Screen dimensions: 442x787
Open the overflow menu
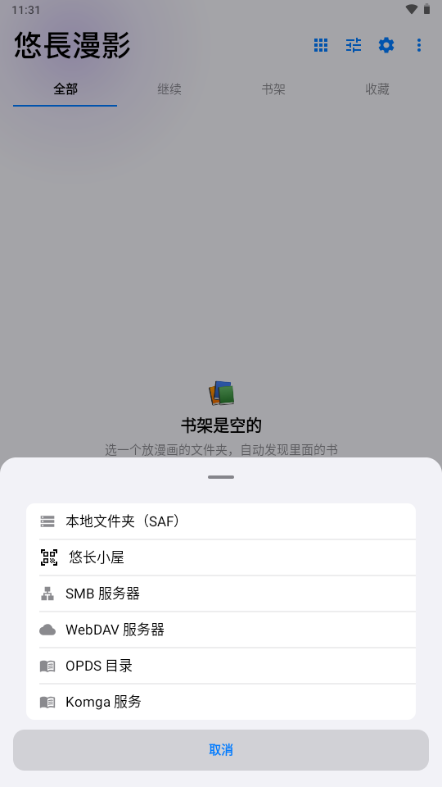point(419,45)
